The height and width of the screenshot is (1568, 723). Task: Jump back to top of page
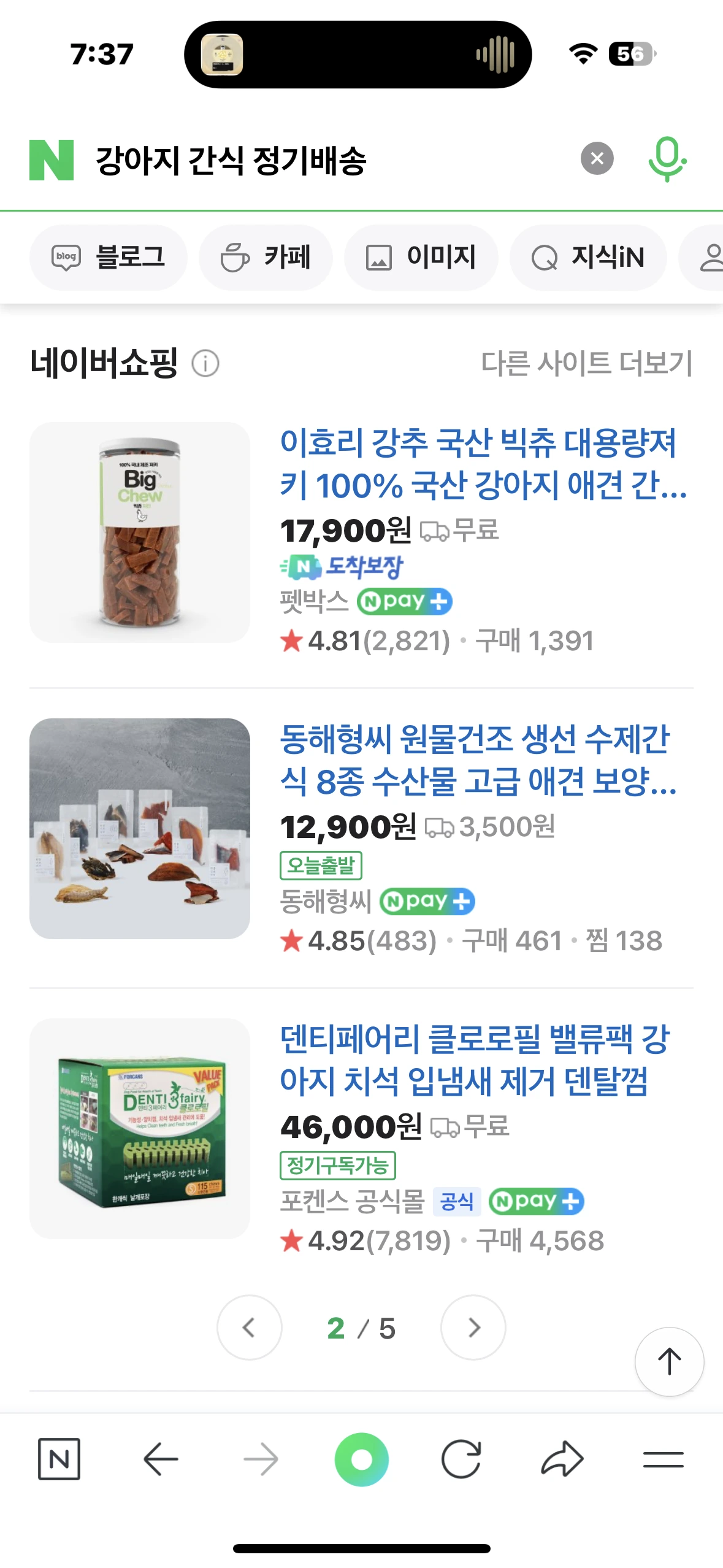point(669,1362)
